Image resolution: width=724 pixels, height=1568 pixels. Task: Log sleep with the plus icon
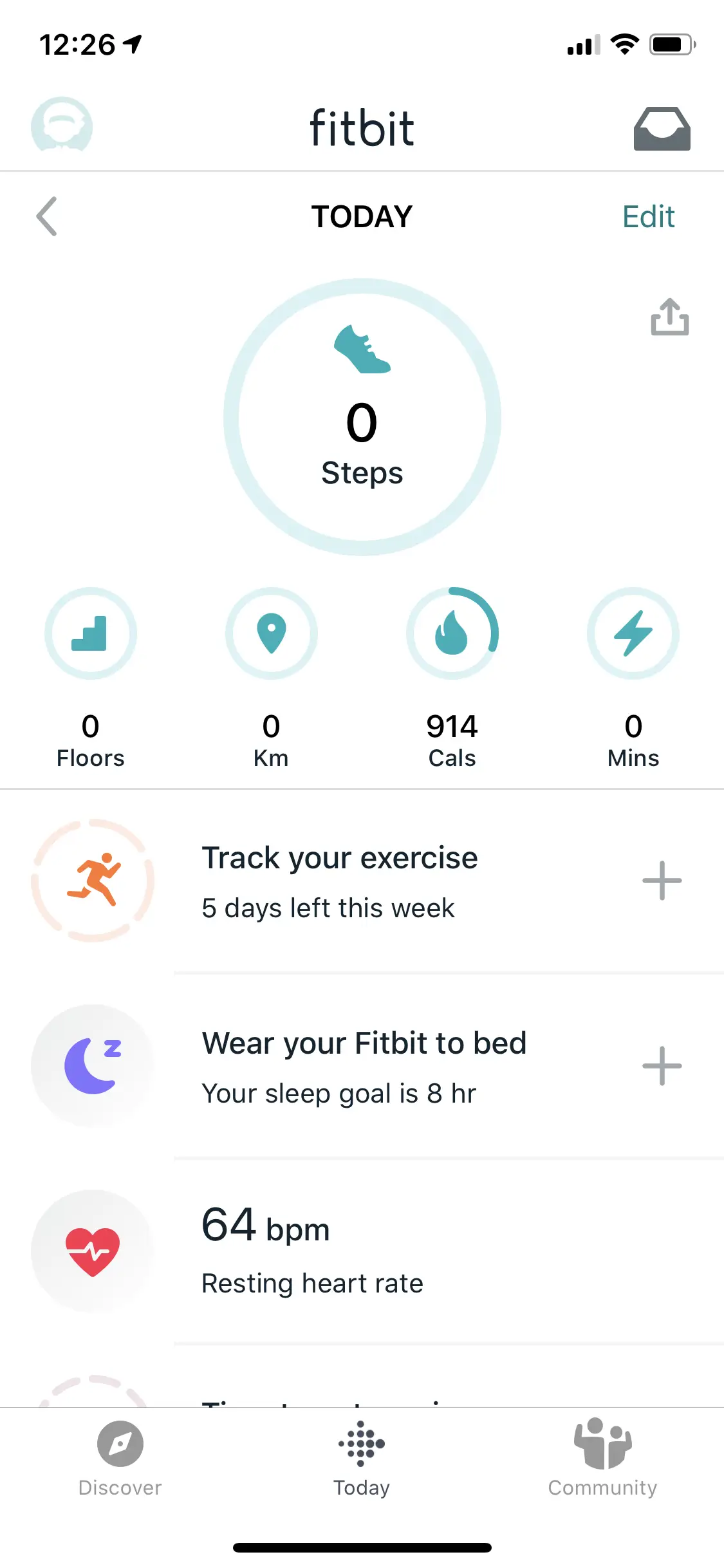[x=662, y=1066]
